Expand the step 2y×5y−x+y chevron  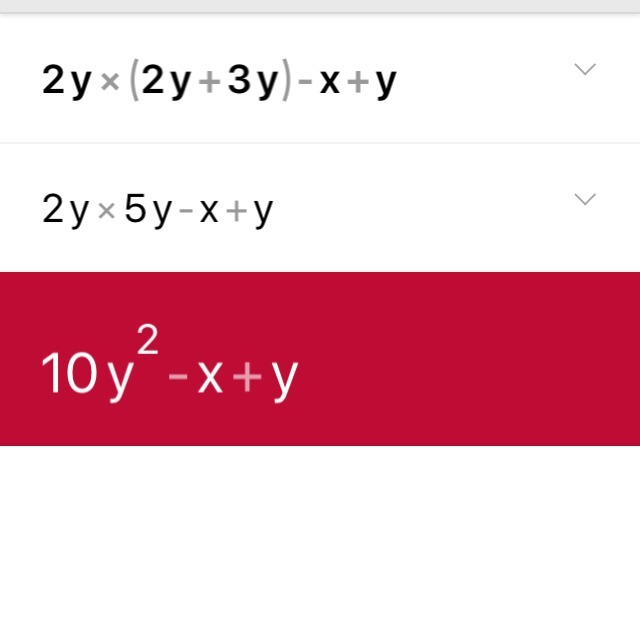[x=585, y=199]
